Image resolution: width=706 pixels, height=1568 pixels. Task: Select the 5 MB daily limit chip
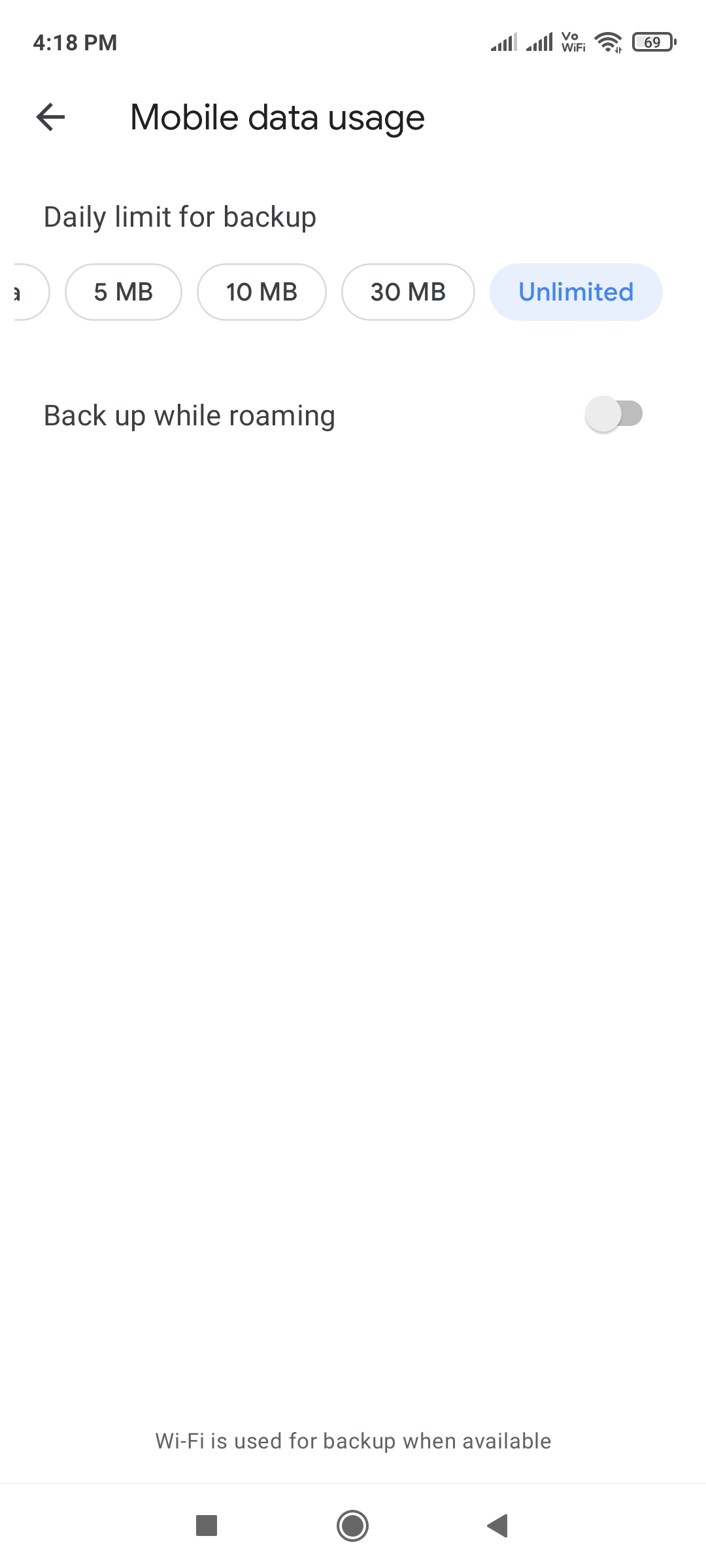click(124, 292)
